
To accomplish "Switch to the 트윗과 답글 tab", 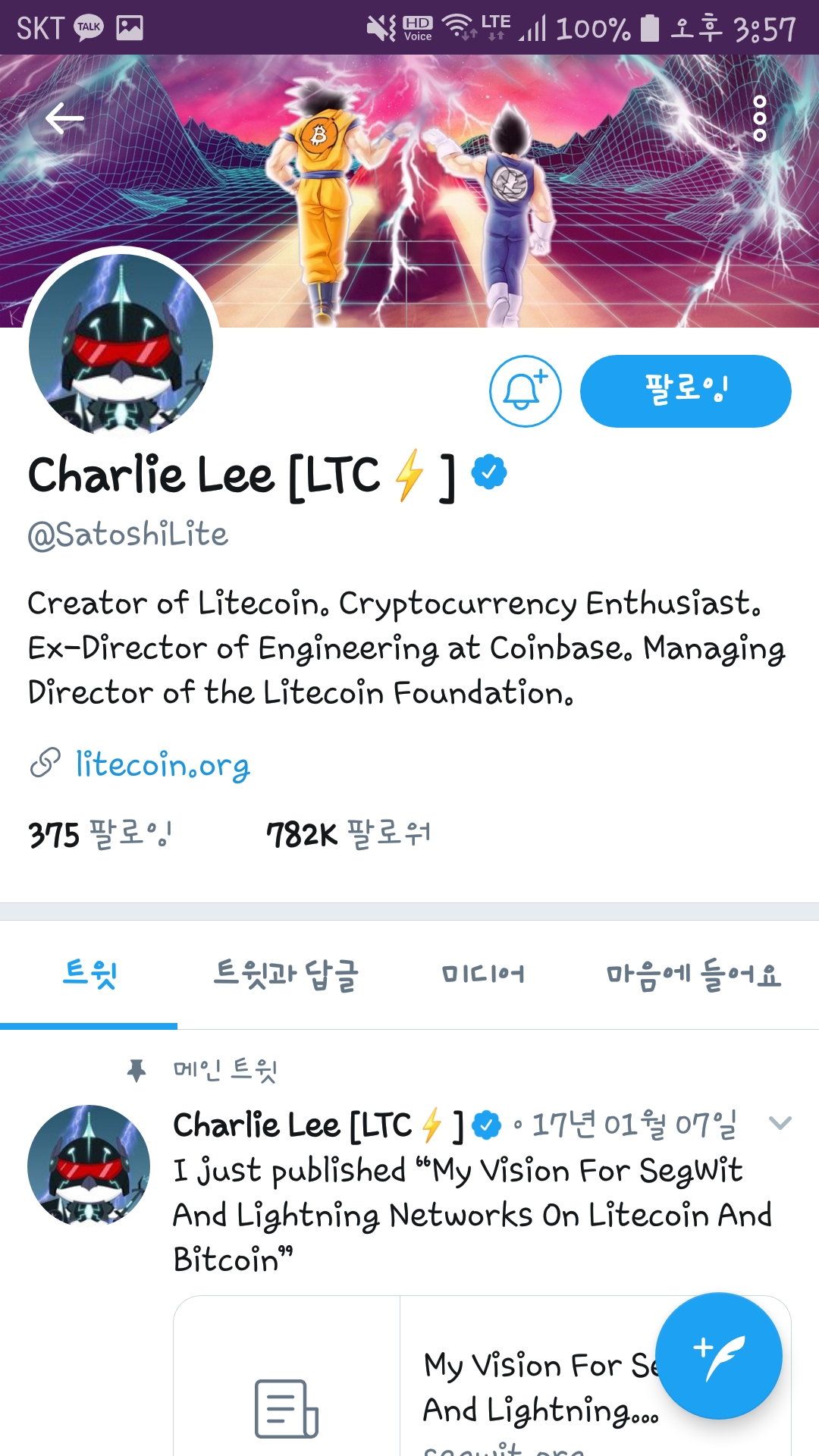I will [x=286, y=974].
